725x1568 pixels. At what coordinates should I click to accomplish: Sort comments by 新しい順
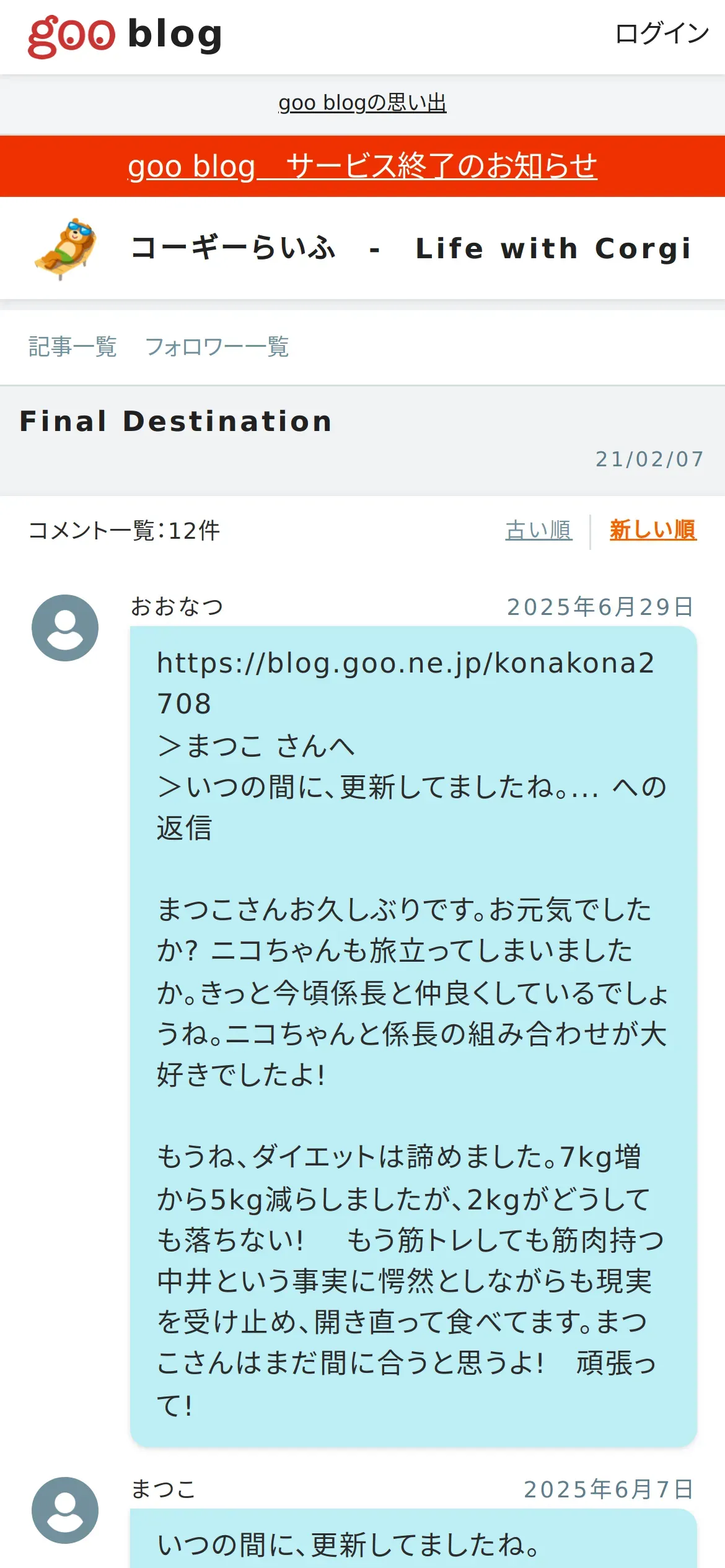(x=652, y=530)
